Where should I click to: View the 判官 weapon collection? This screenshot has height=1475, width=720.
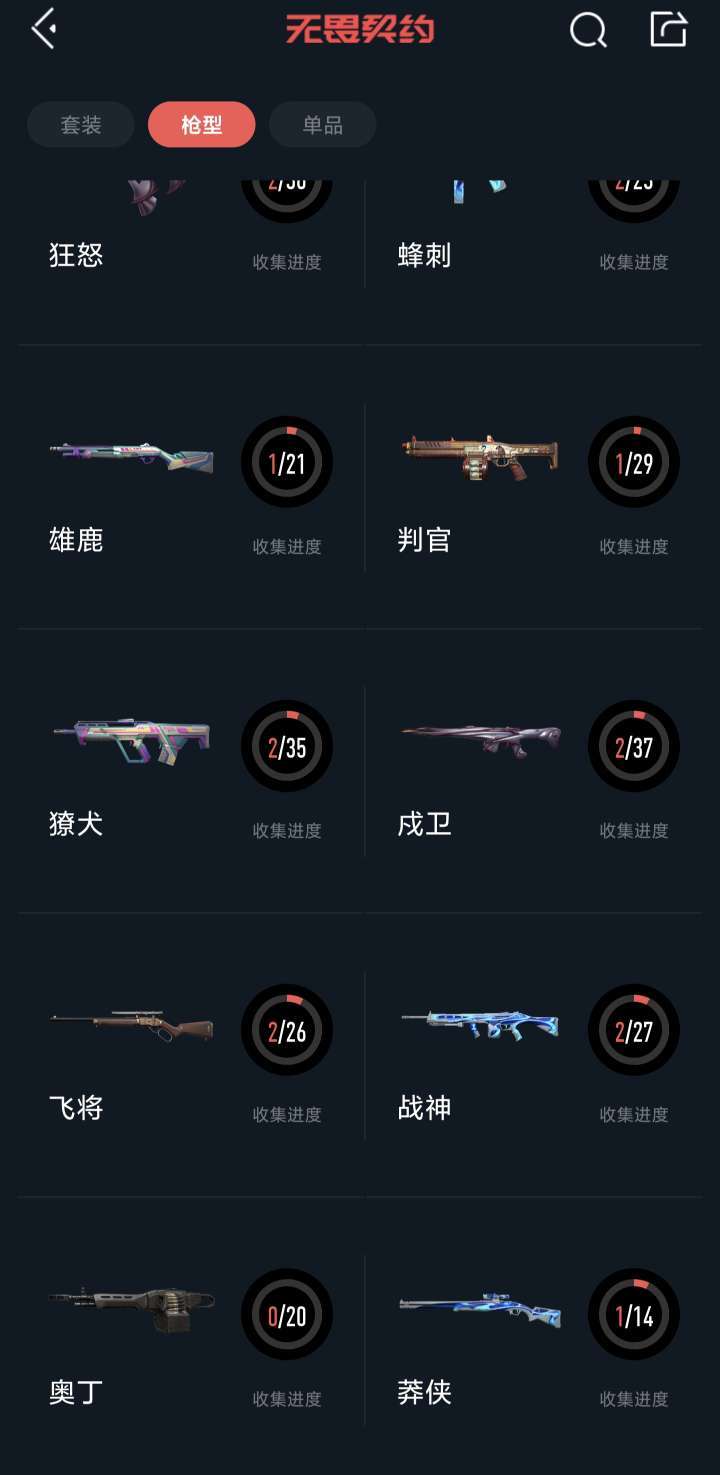click(534, 487)
